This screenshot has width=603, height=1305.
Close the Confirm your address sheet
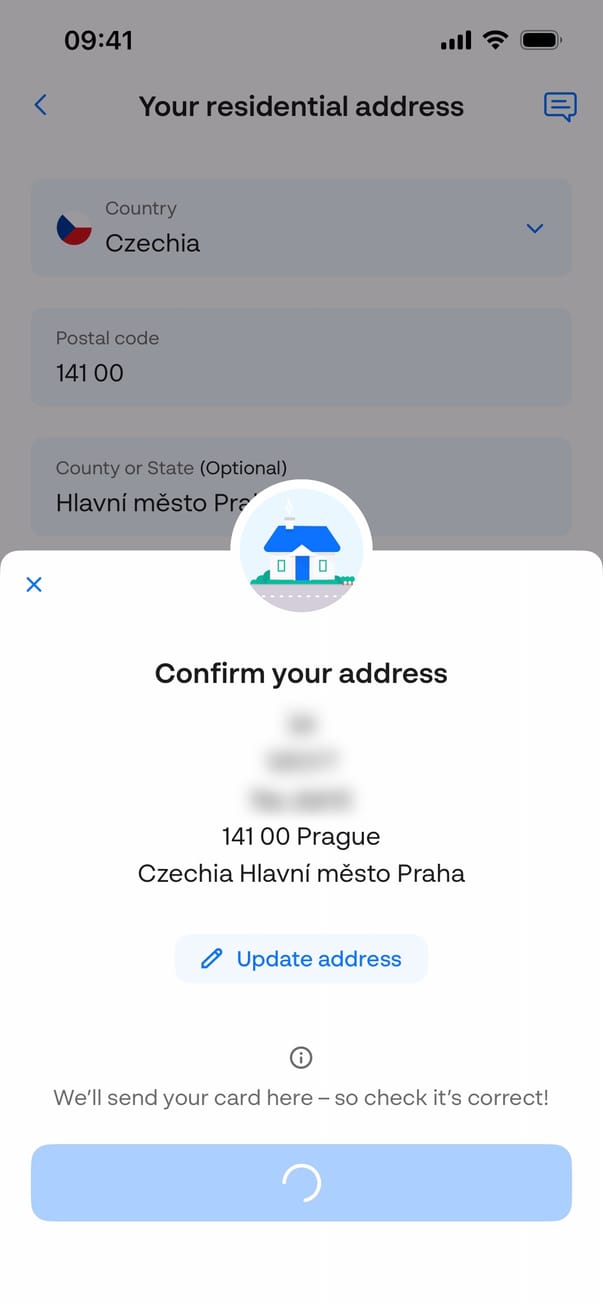click(x=34, y=584)
